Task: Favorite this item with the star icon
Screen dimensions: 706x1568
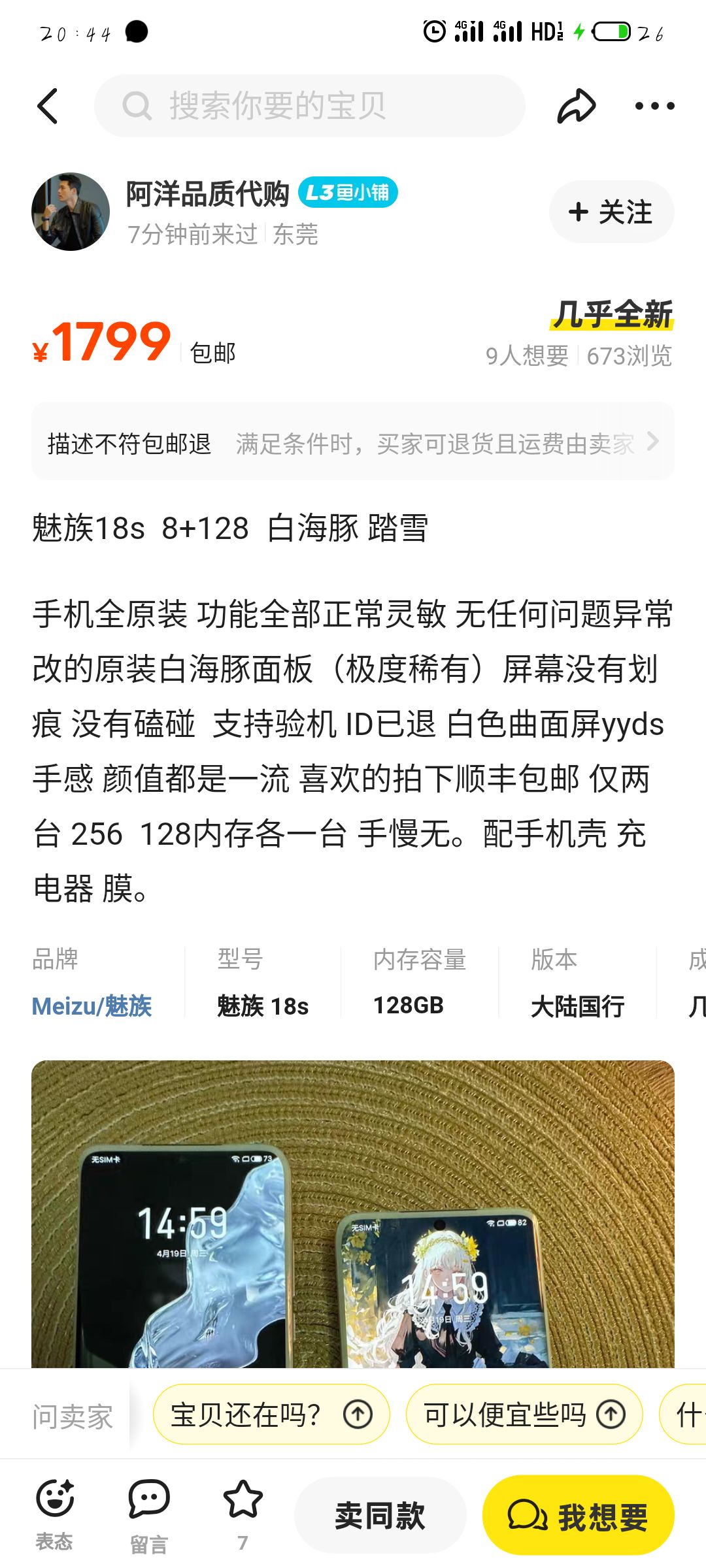Action: click(243, 1514)
